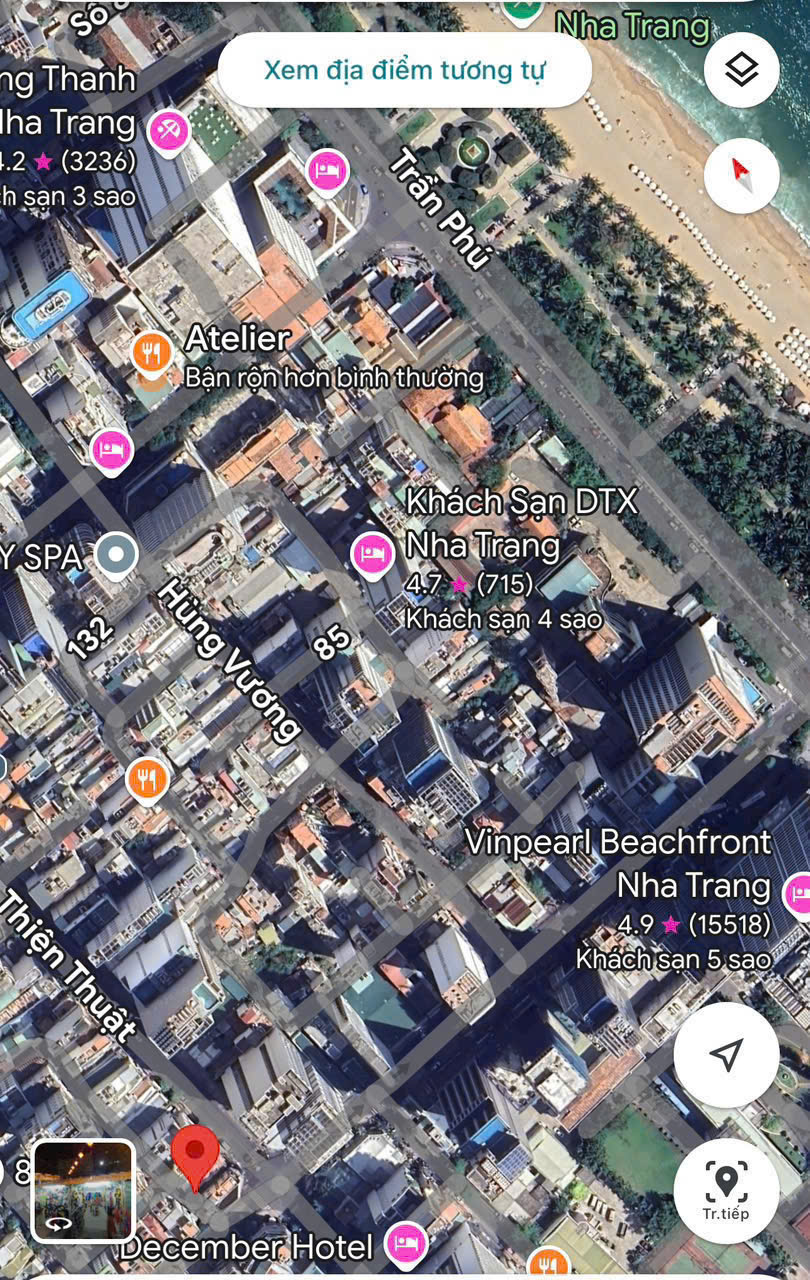The width and height of the screenshot is (810, 1280).
Task: Open Khách Sạn DTX Nha Trang hotel pin
Action: pos(373,553)
